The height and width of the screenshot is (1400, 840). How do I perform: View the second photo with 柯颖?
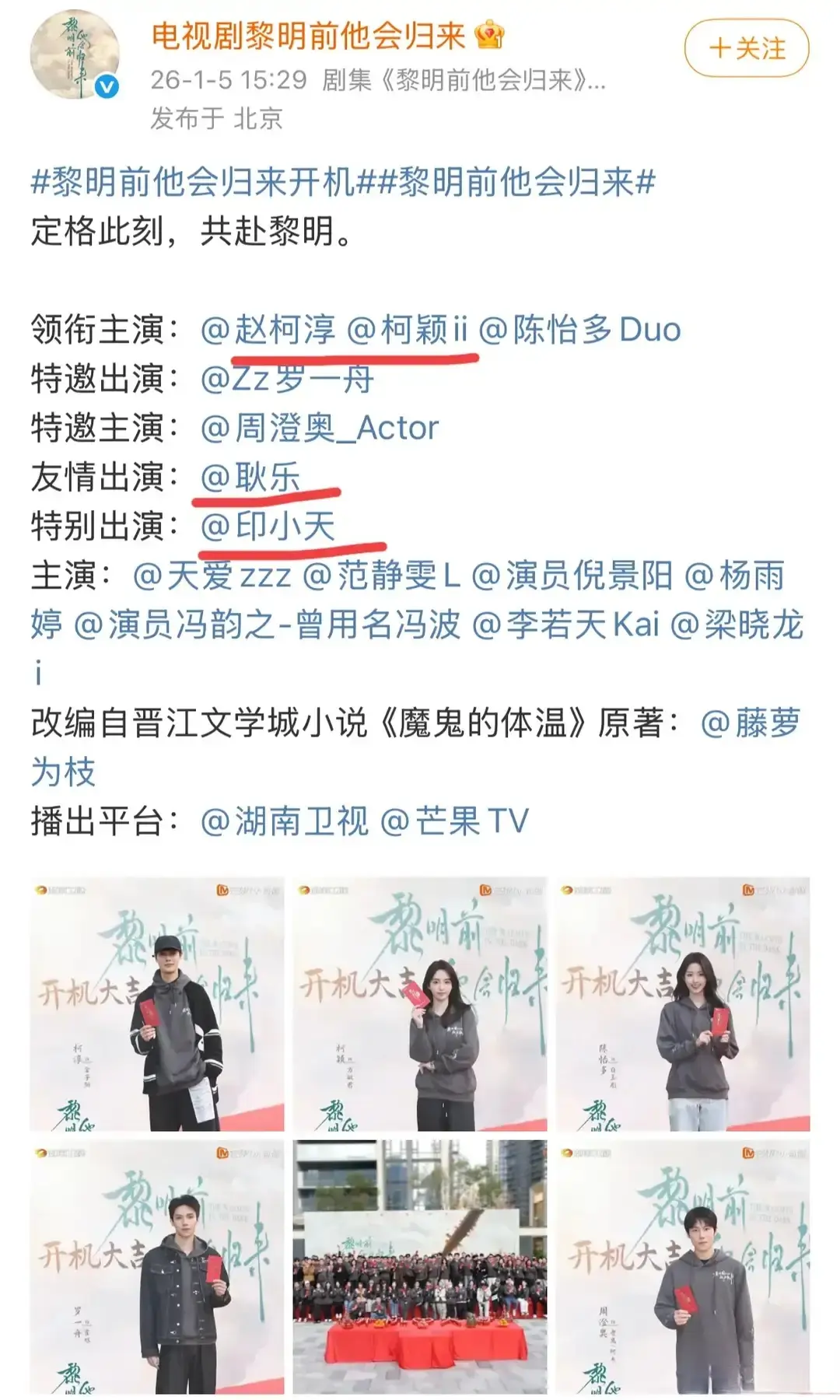420,1003
